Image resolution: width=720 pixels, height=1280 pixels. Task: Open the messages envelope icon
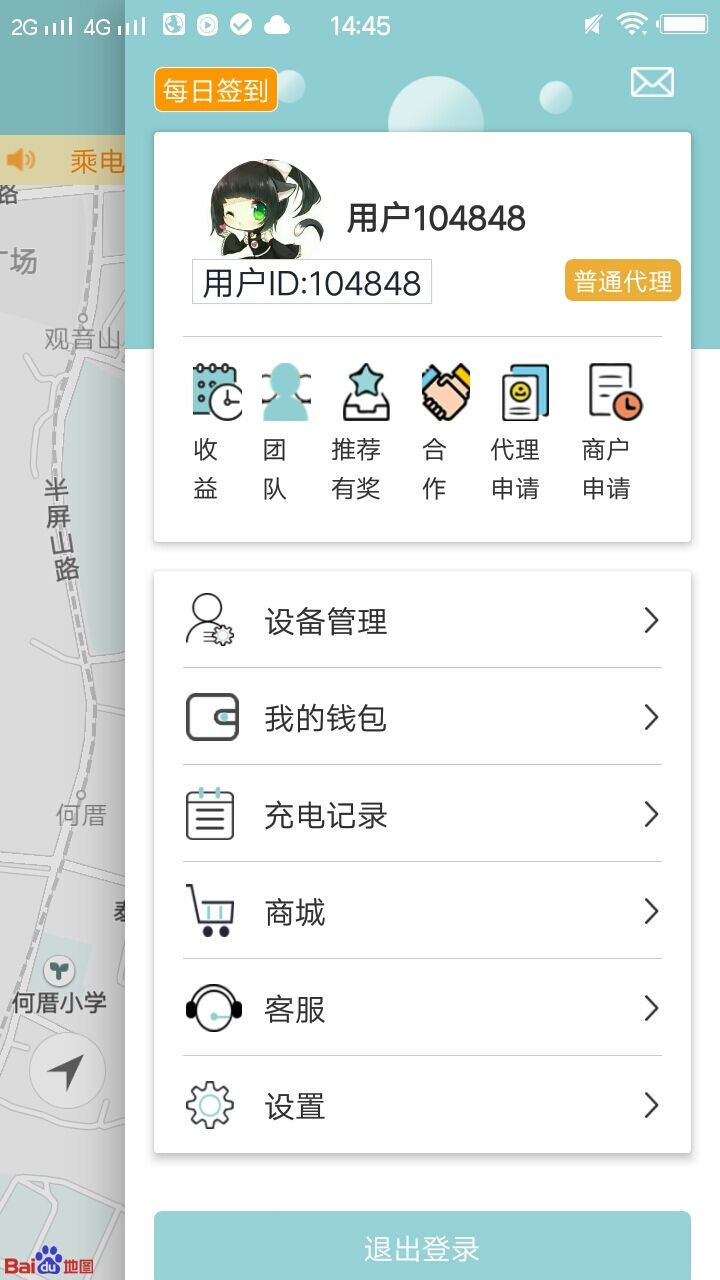point(652,82)
